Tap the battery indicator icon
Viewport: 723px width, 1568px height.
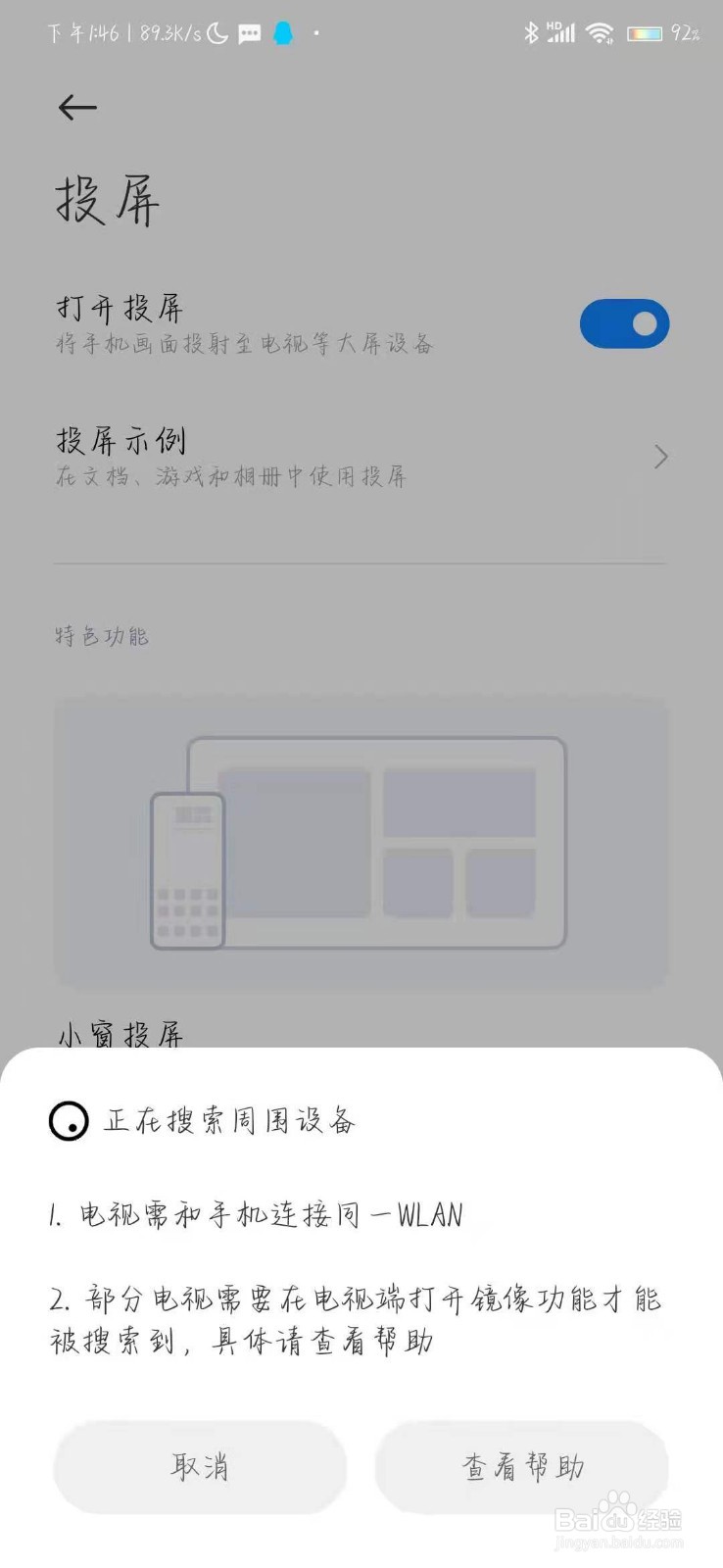[x=647, y=33]
